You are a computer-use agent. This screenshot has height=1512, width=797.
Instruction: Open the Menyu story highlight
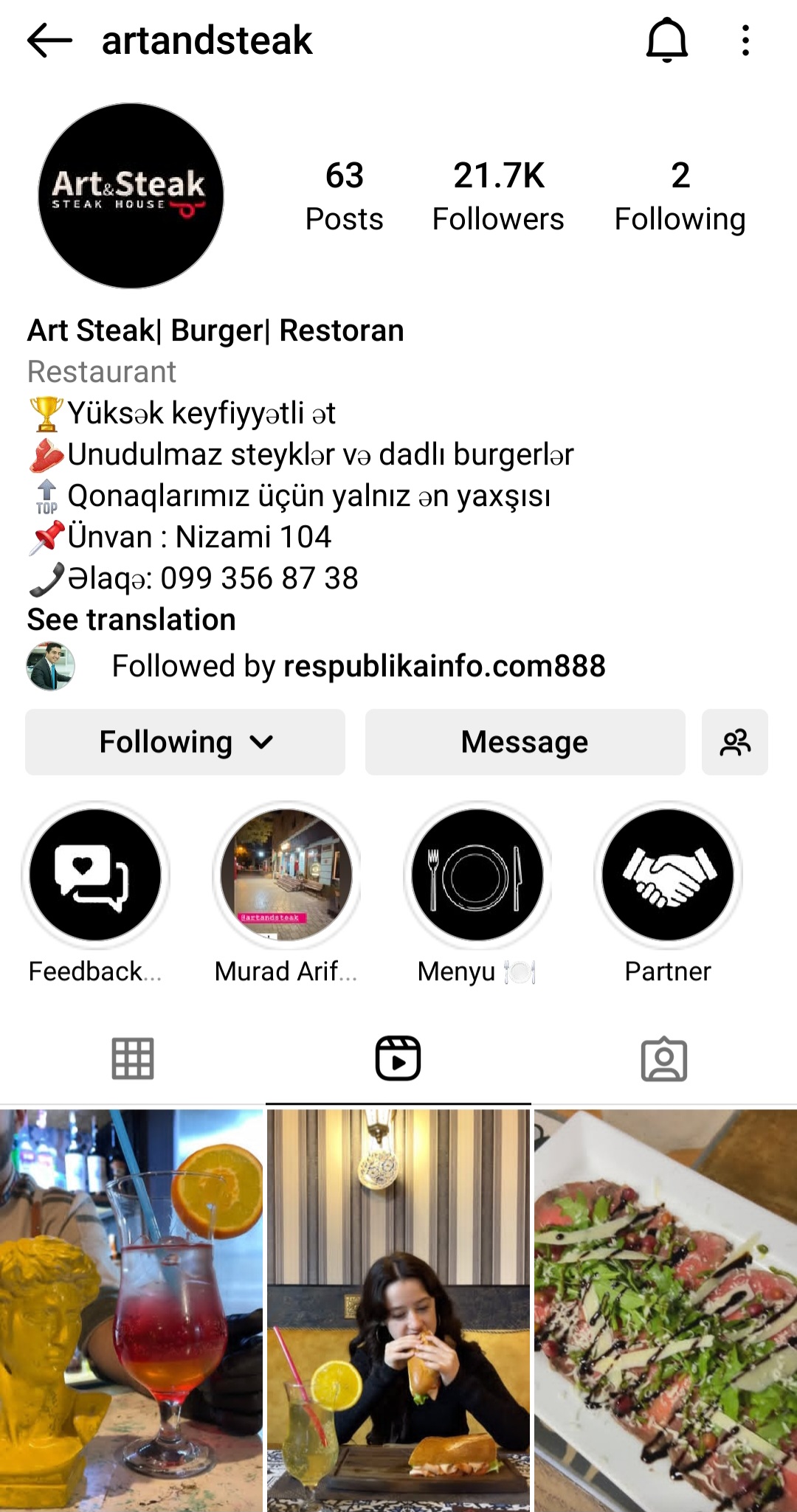coord(477,875)
